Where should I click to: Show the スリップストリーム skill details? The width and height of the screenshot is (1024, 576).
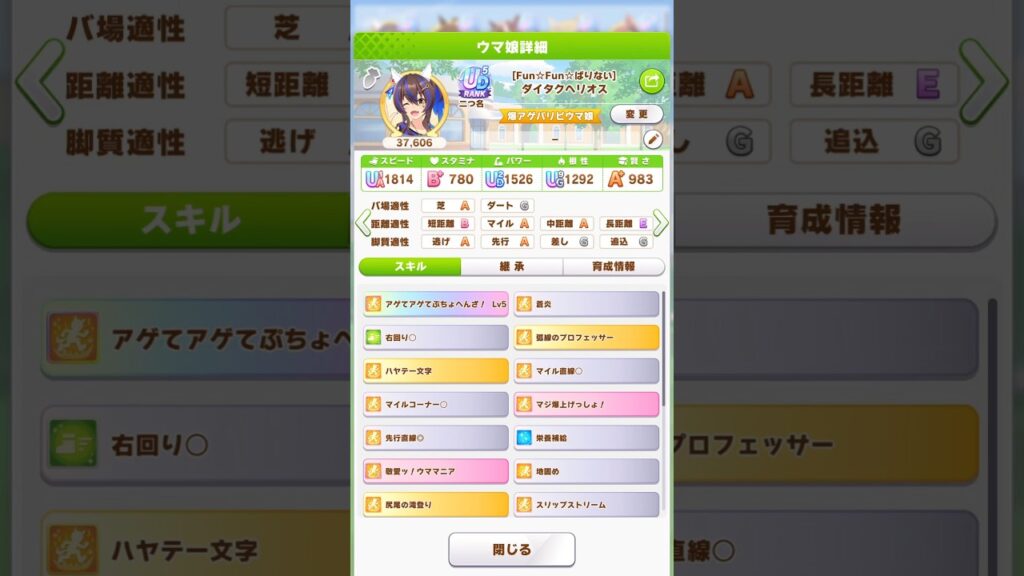(x=587, y=505)
